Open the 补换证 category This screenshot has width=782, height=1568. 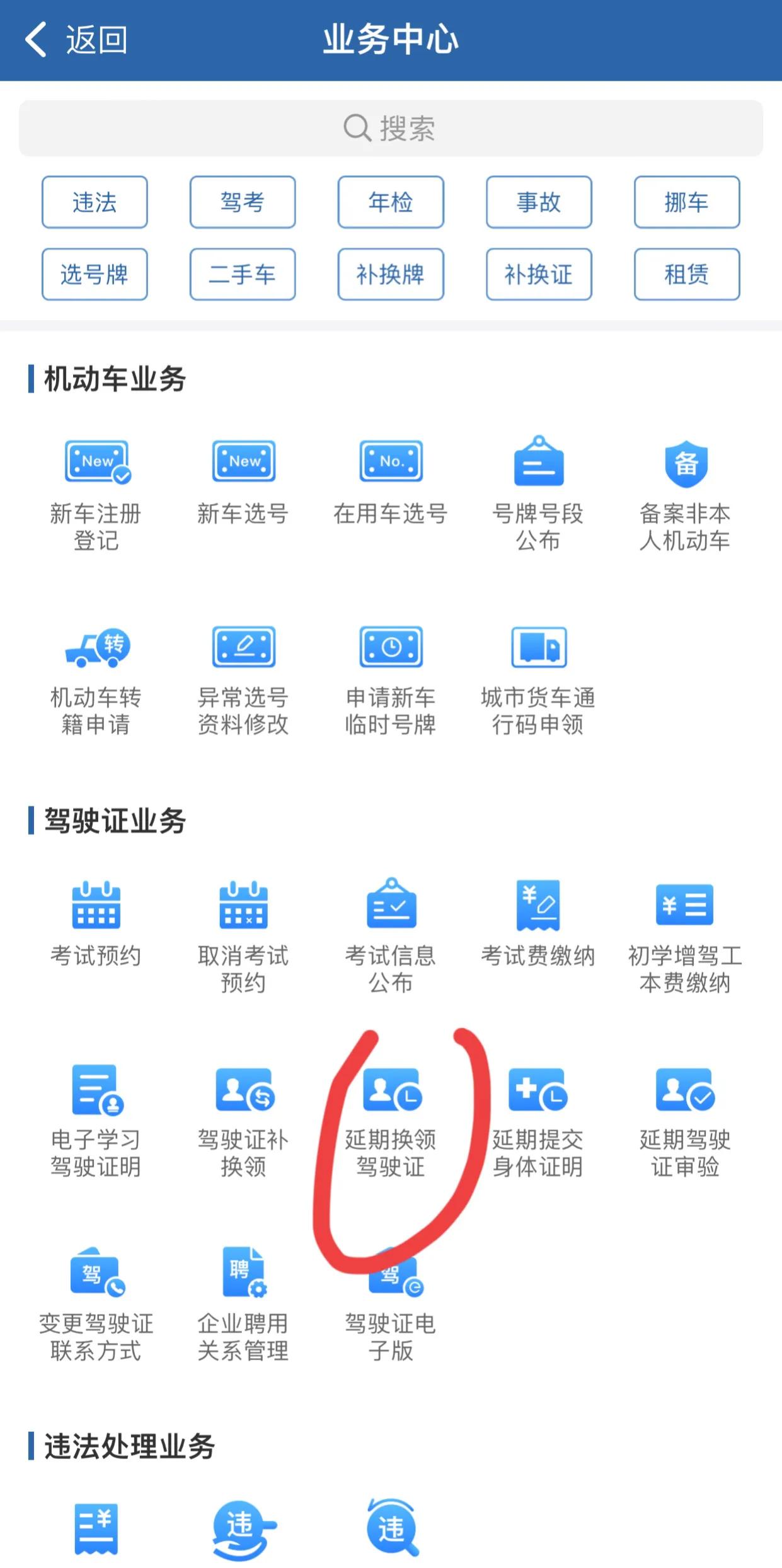(539, 275)
